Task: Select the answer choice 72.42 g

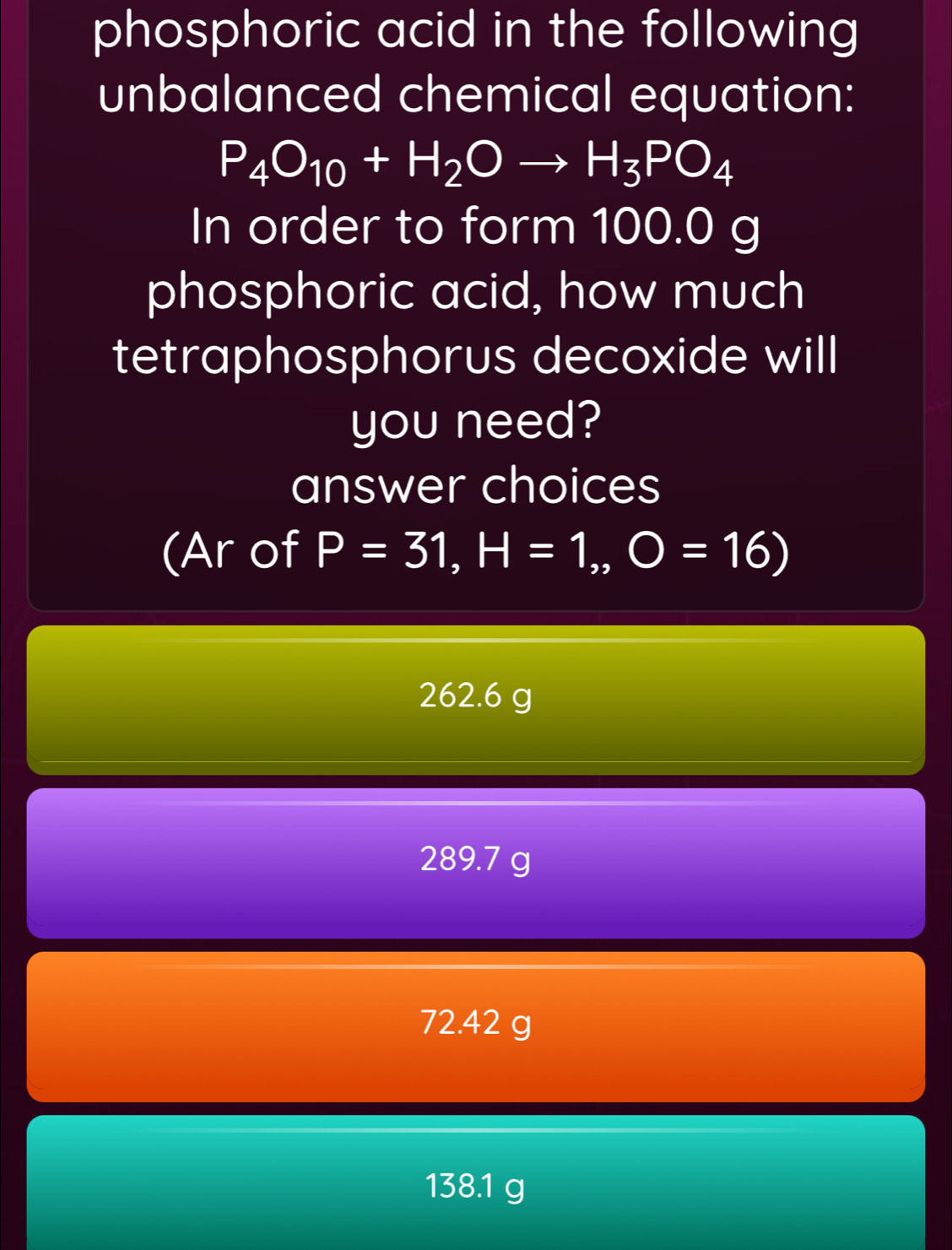Action: pos(476,1026)
